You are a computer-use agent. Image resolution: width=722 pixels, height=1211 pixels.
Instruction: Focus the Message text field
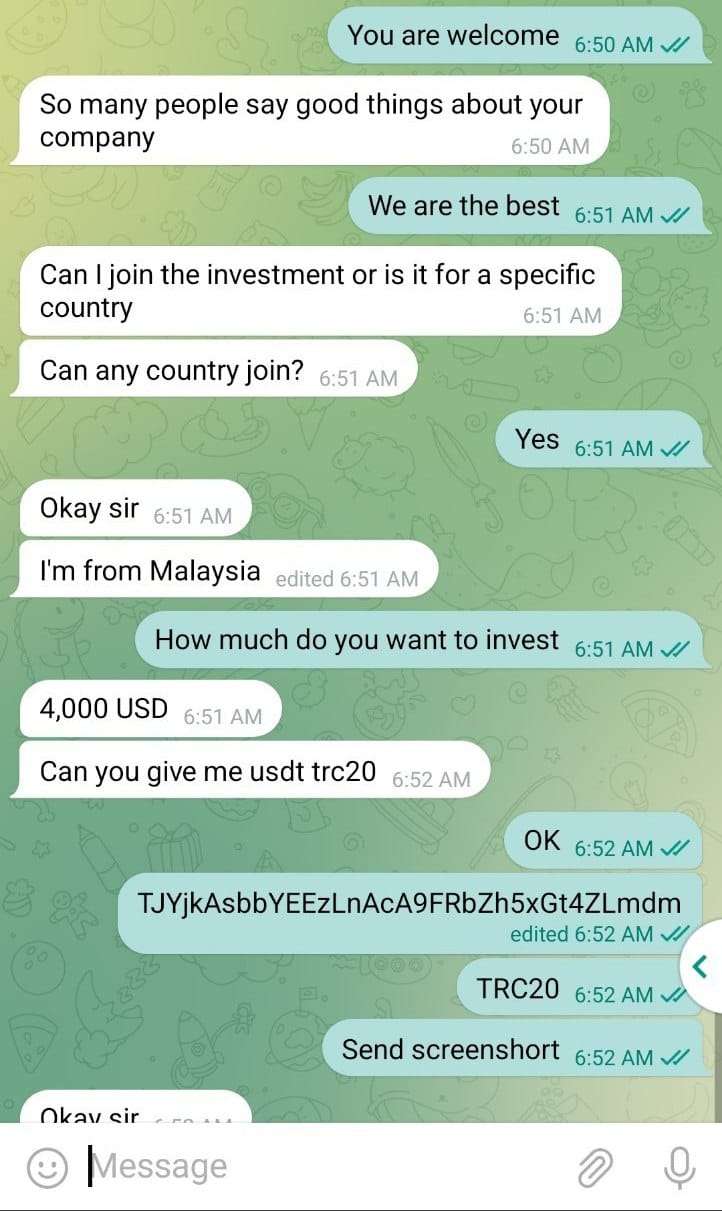[x=320, y=1167]
